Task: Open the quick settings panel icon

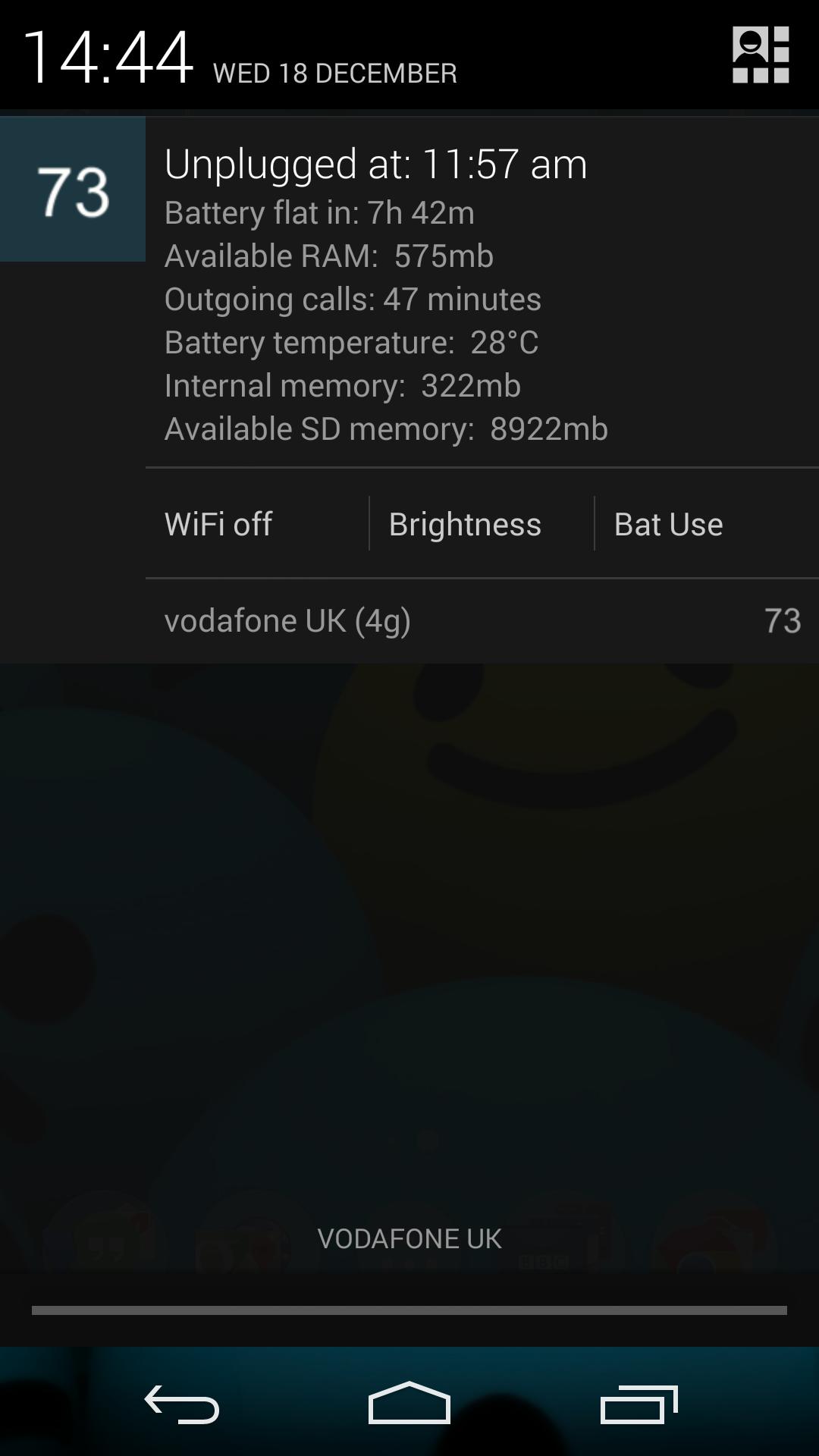Action: click(x=761, y=55)
